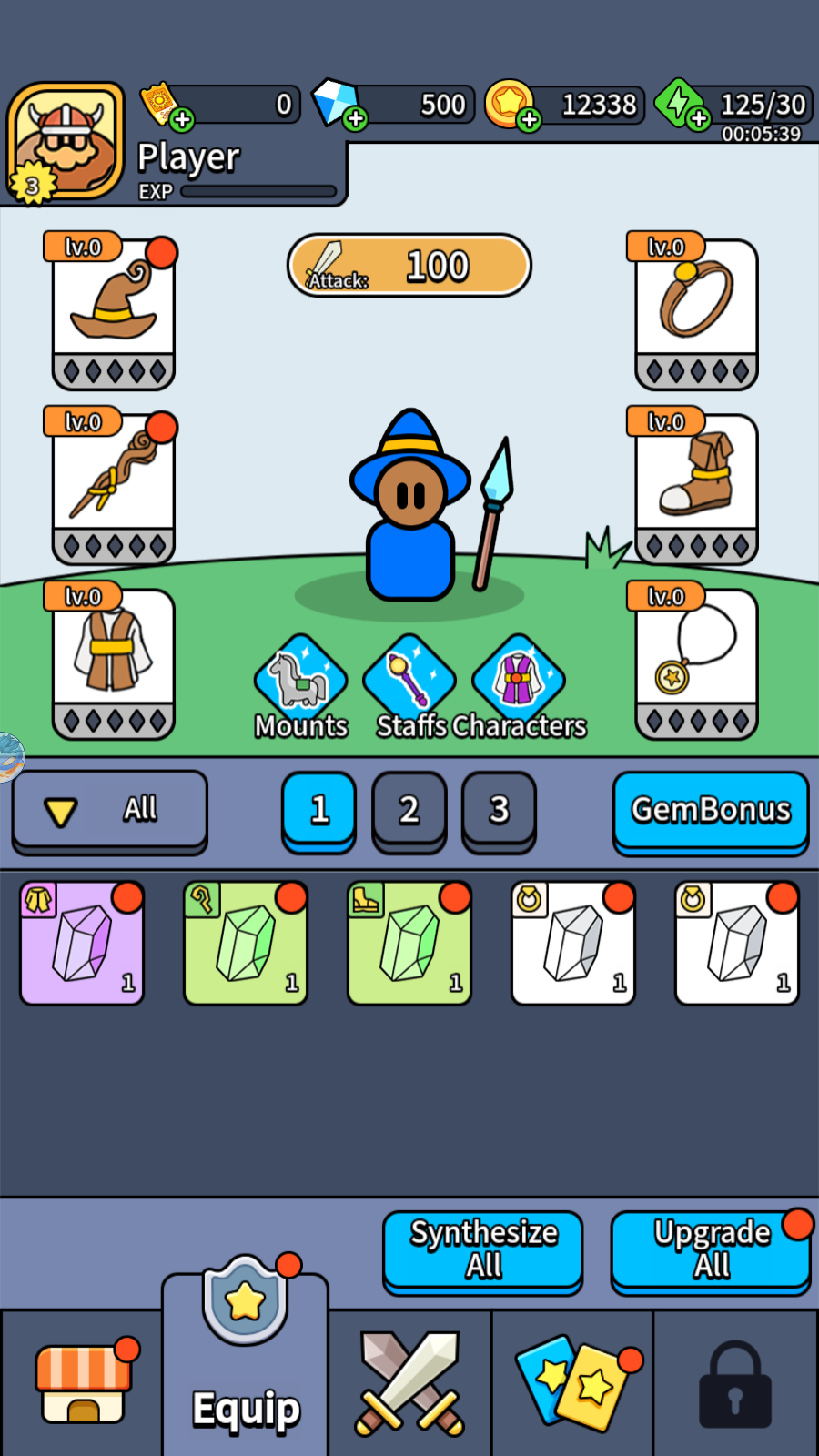
Task: Switch to gem page 3
Action: click(x=499, y=810)
